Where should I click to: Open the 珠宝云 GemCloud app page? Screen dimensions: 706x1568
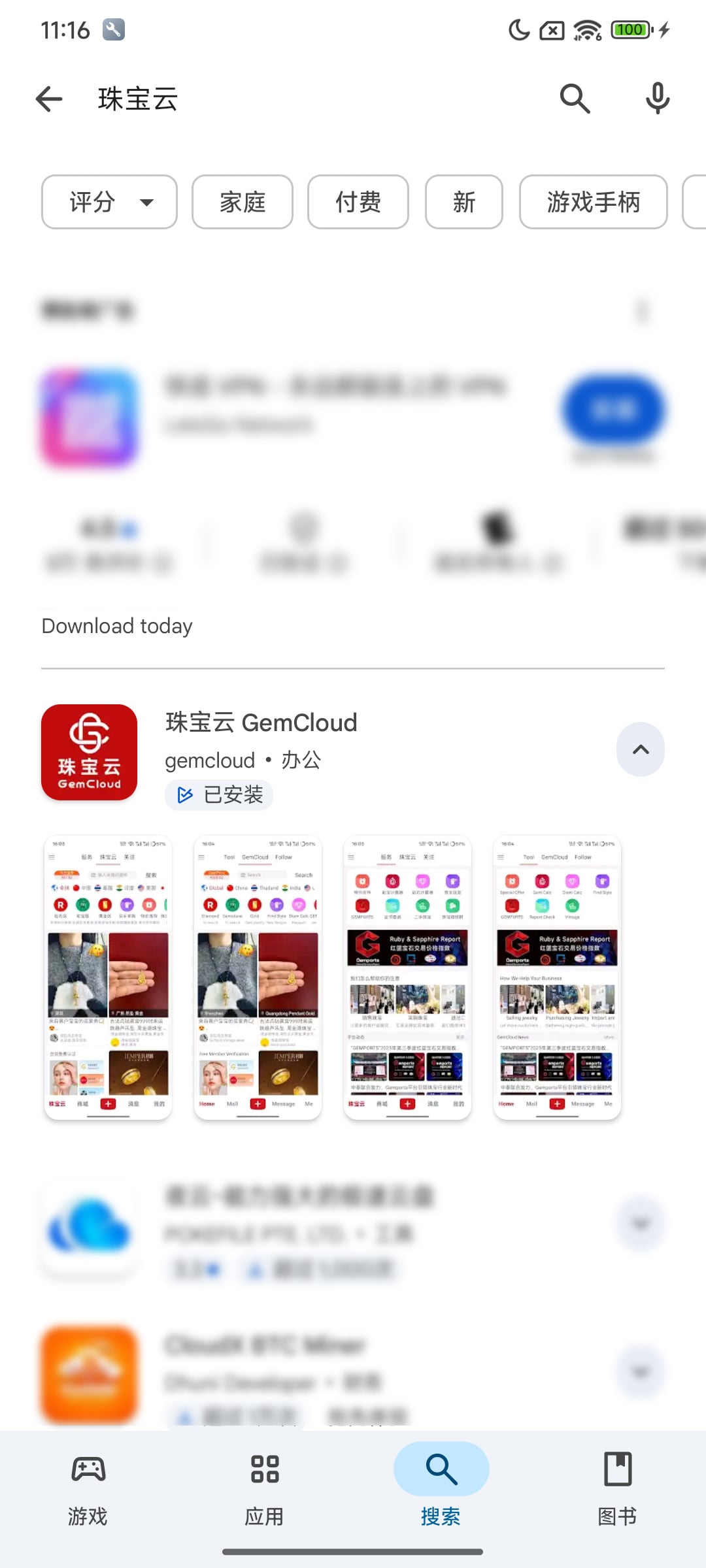click(261, 724)
